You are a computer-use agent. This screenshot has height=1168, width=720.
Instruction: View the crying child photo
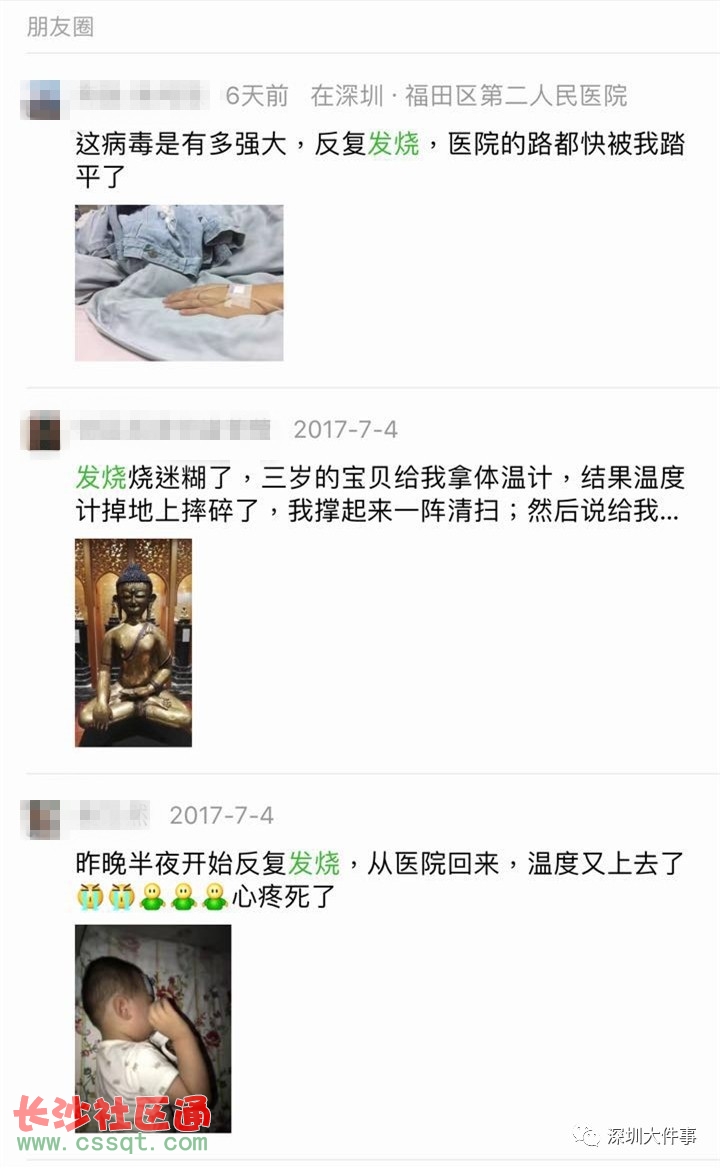tap(152, 1028)
